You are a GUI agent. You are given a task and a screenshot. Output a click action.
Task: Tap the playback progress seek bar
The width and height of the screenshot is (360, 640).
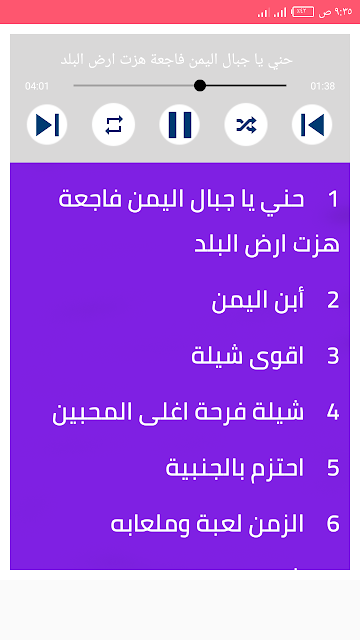click(180, 86)
